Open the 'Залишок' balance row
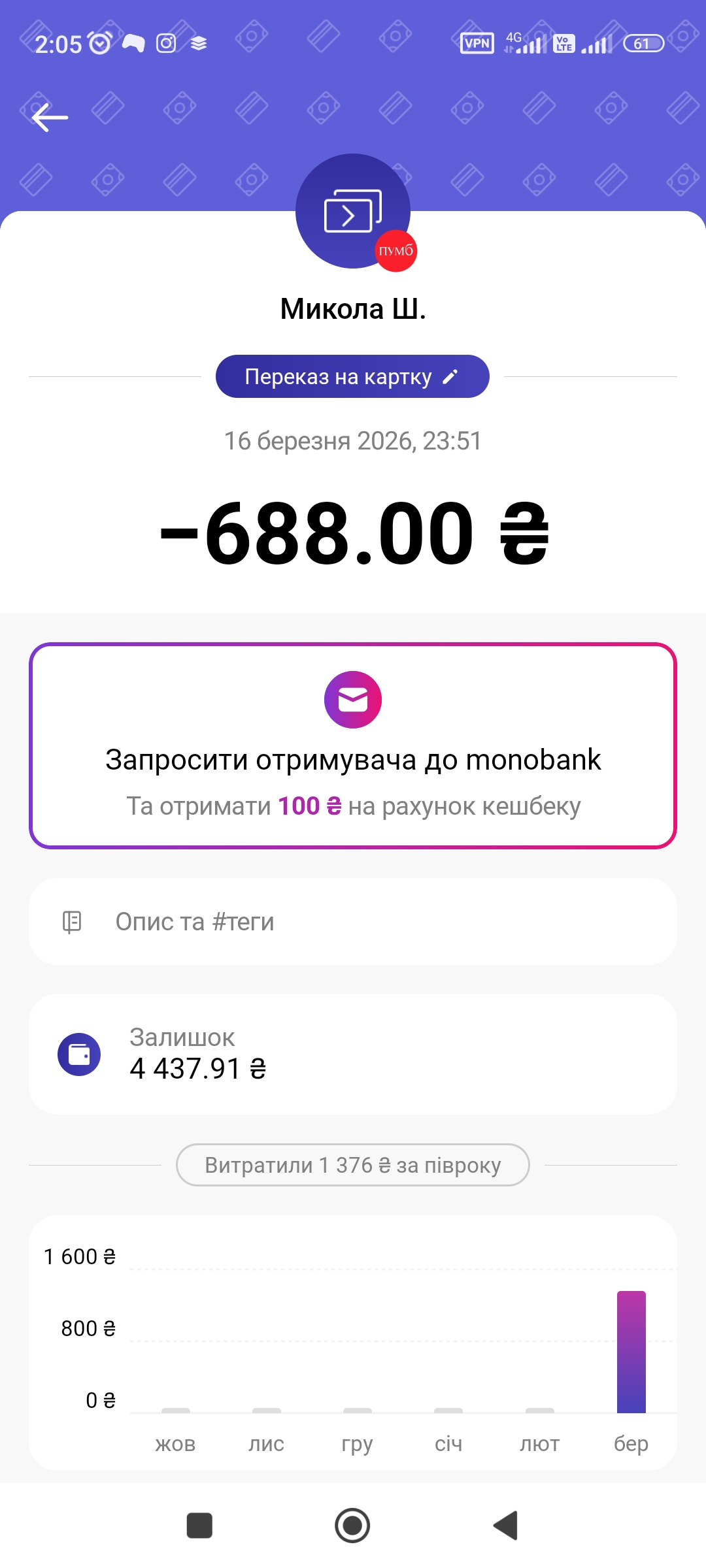Image resolution: width=706 pixels, height=1568 pixels. tap(353, 1053)
